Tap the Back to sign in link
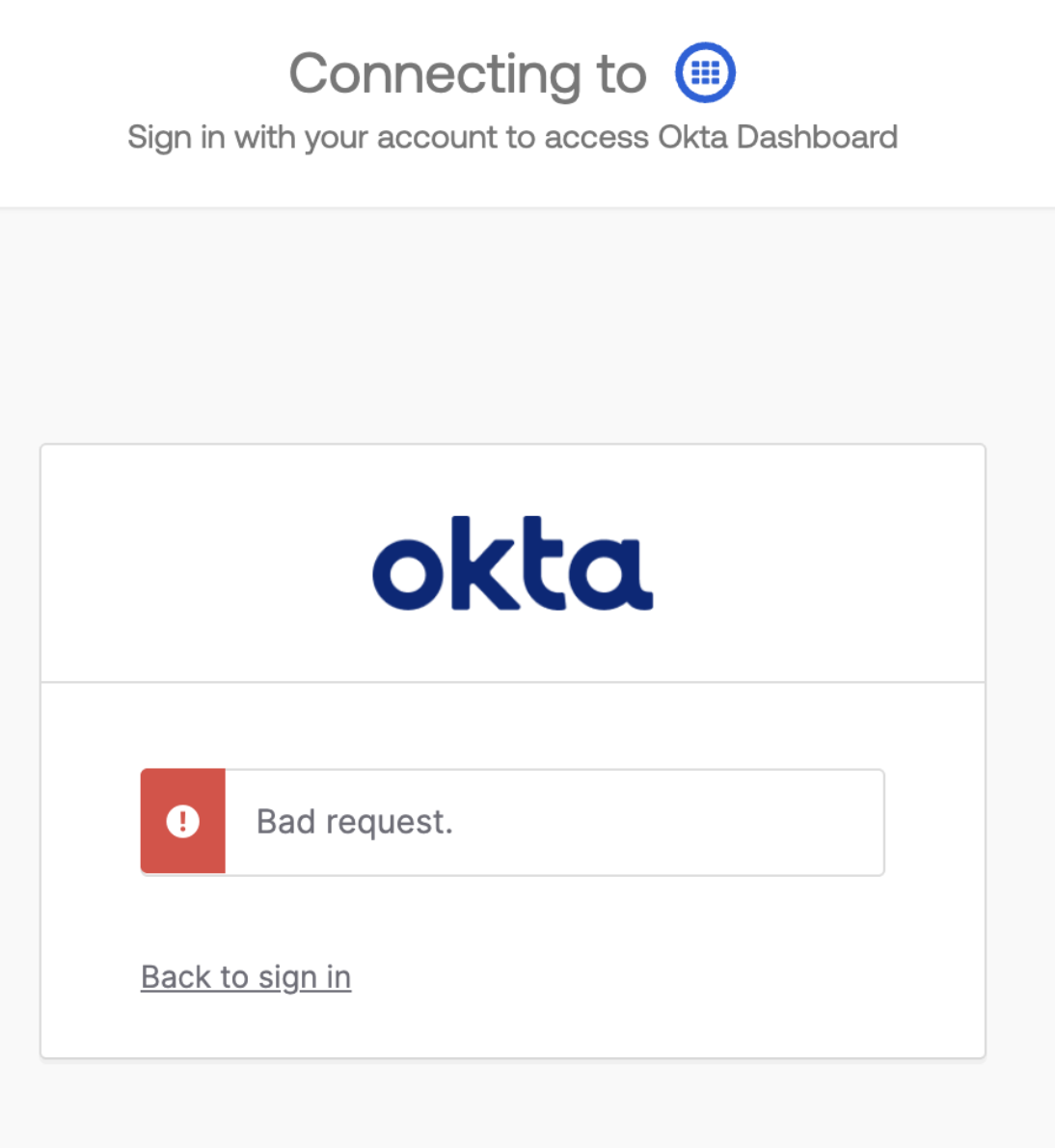 click(x=246, y=976)
